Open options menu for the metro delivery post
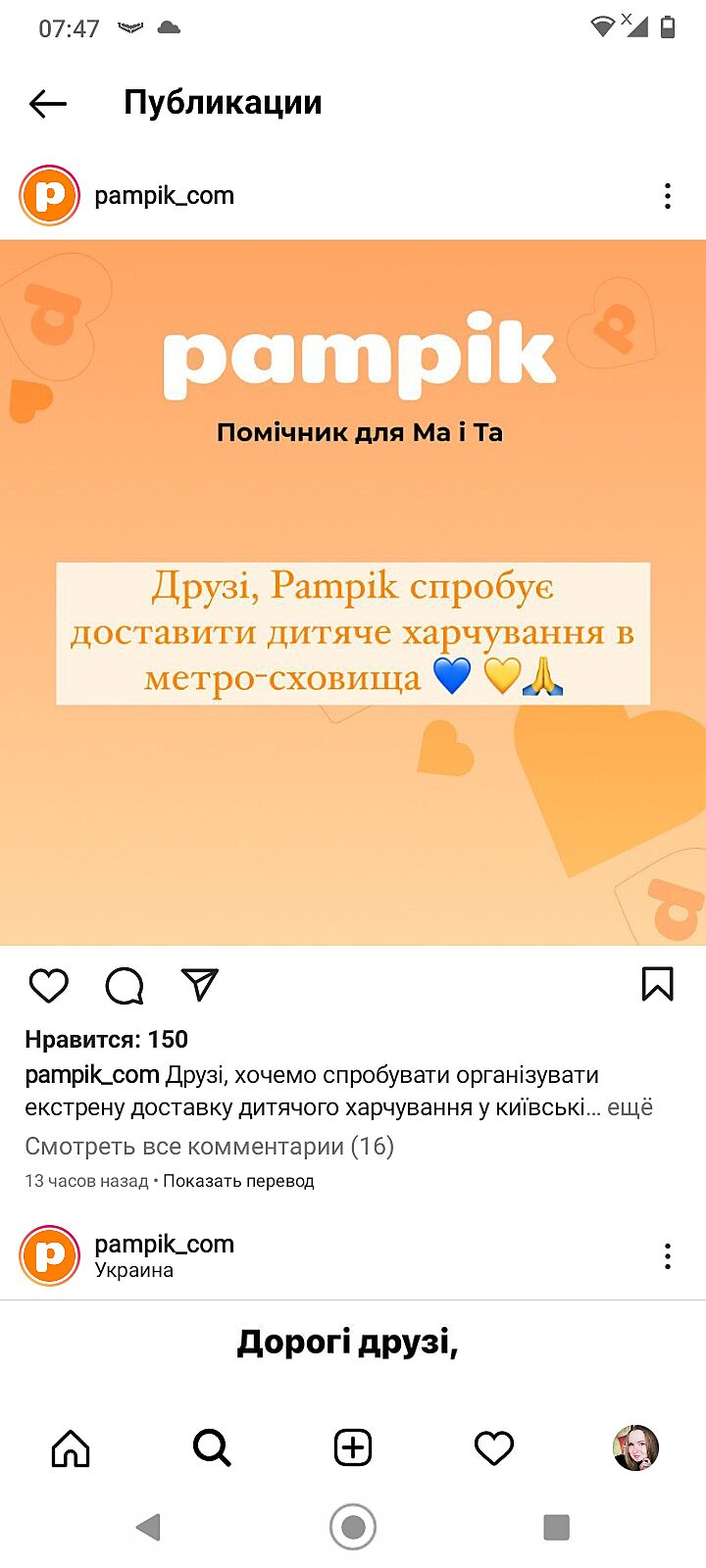Screen dimensions: 706x1568 668,196
